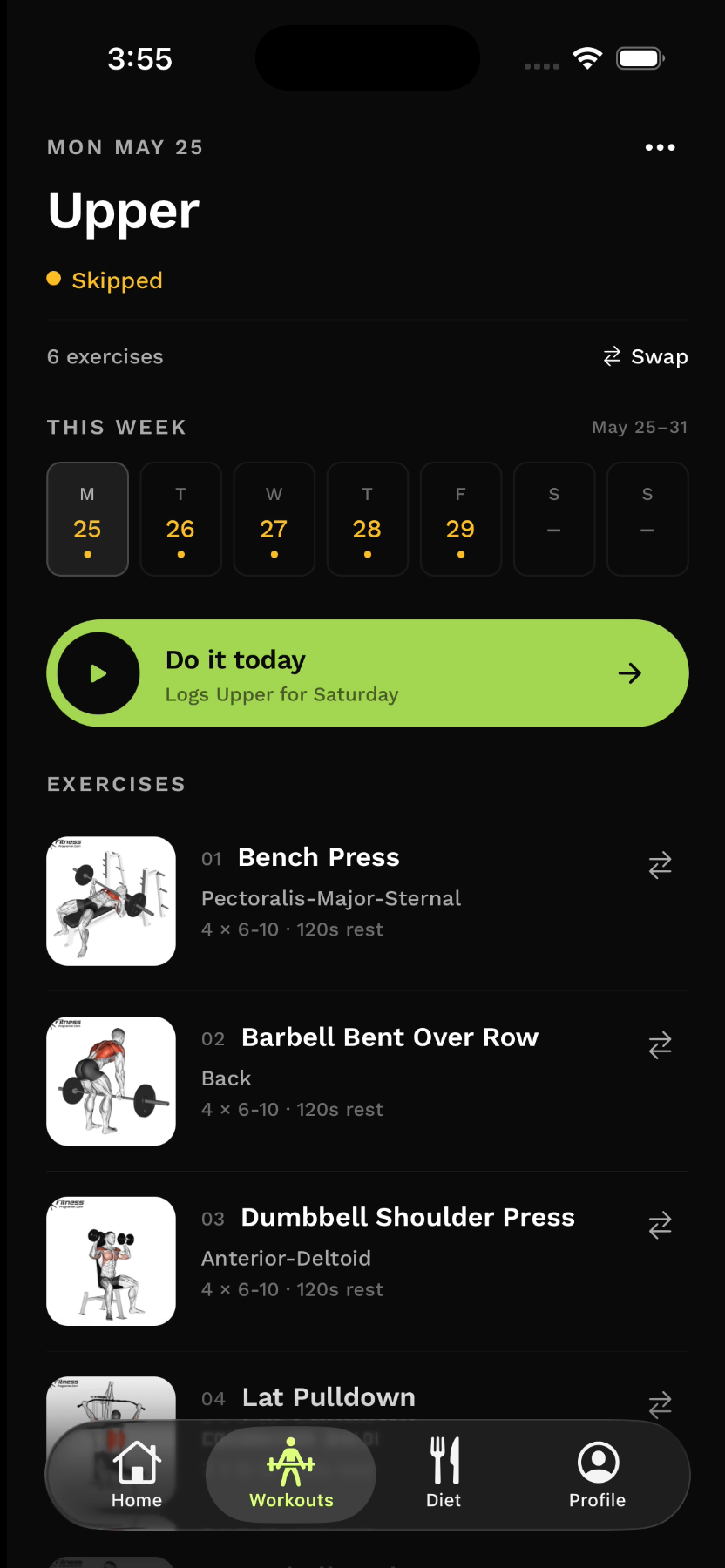This screenshot has height=1568, width=725.
Task: Select Wednesday 27 in the week
Action: click(274, 519)
